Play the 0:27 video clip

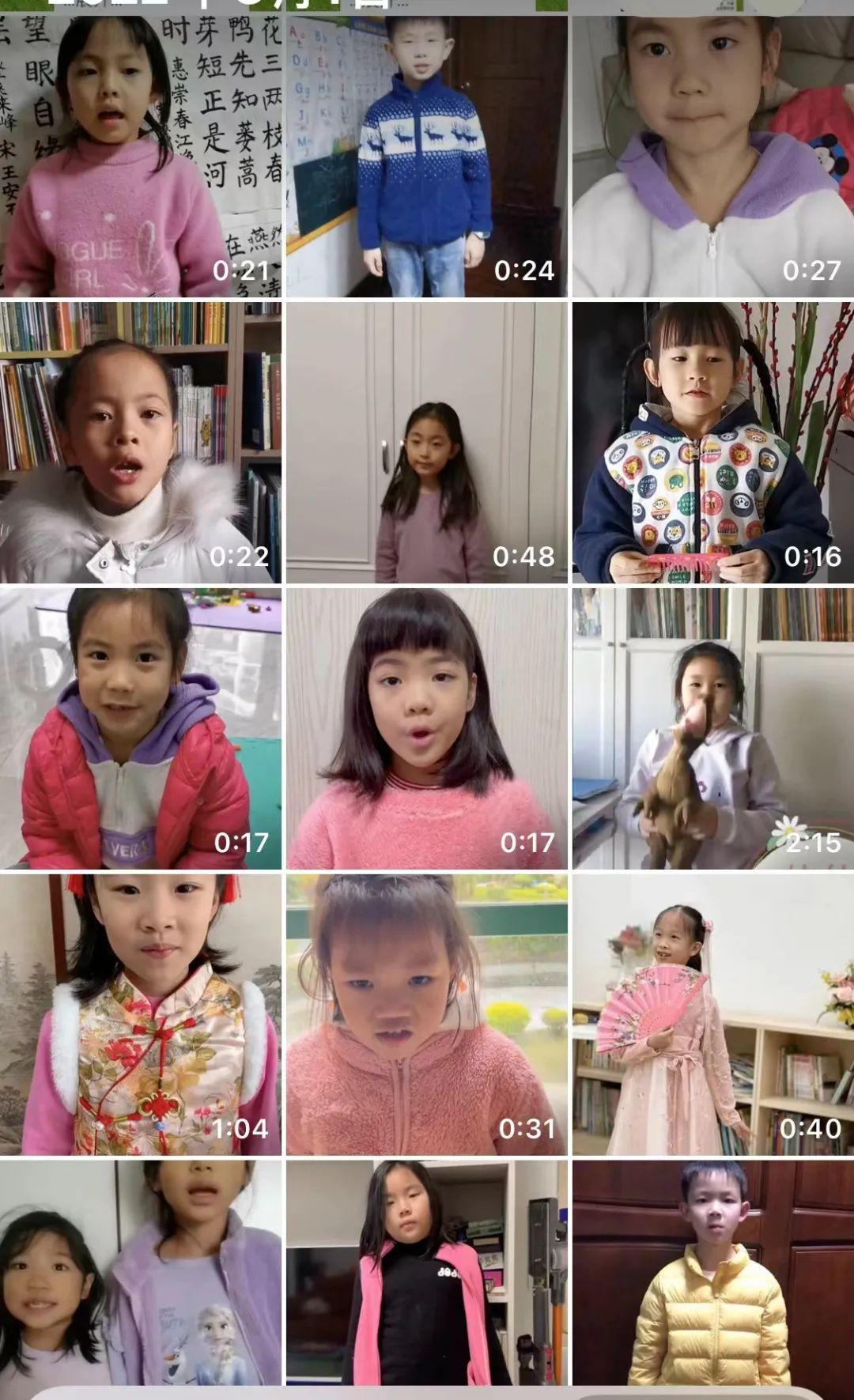pyautogui.click(x=713, y=157)
